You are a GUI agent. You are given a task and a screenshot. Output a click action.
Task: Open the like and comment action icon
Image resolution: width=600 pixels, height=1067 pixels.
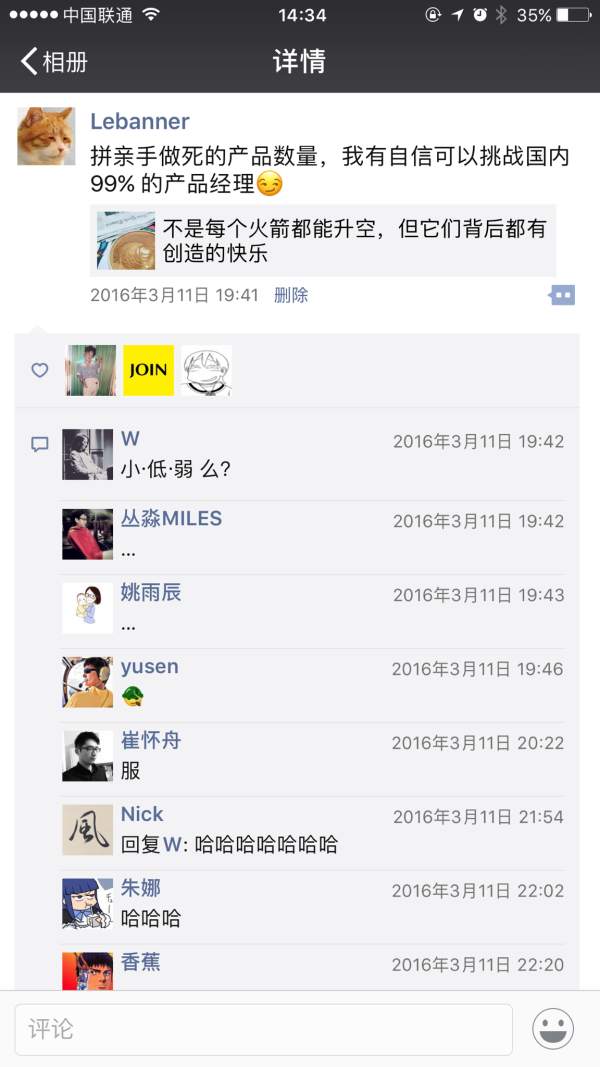(x=562, y=295)
